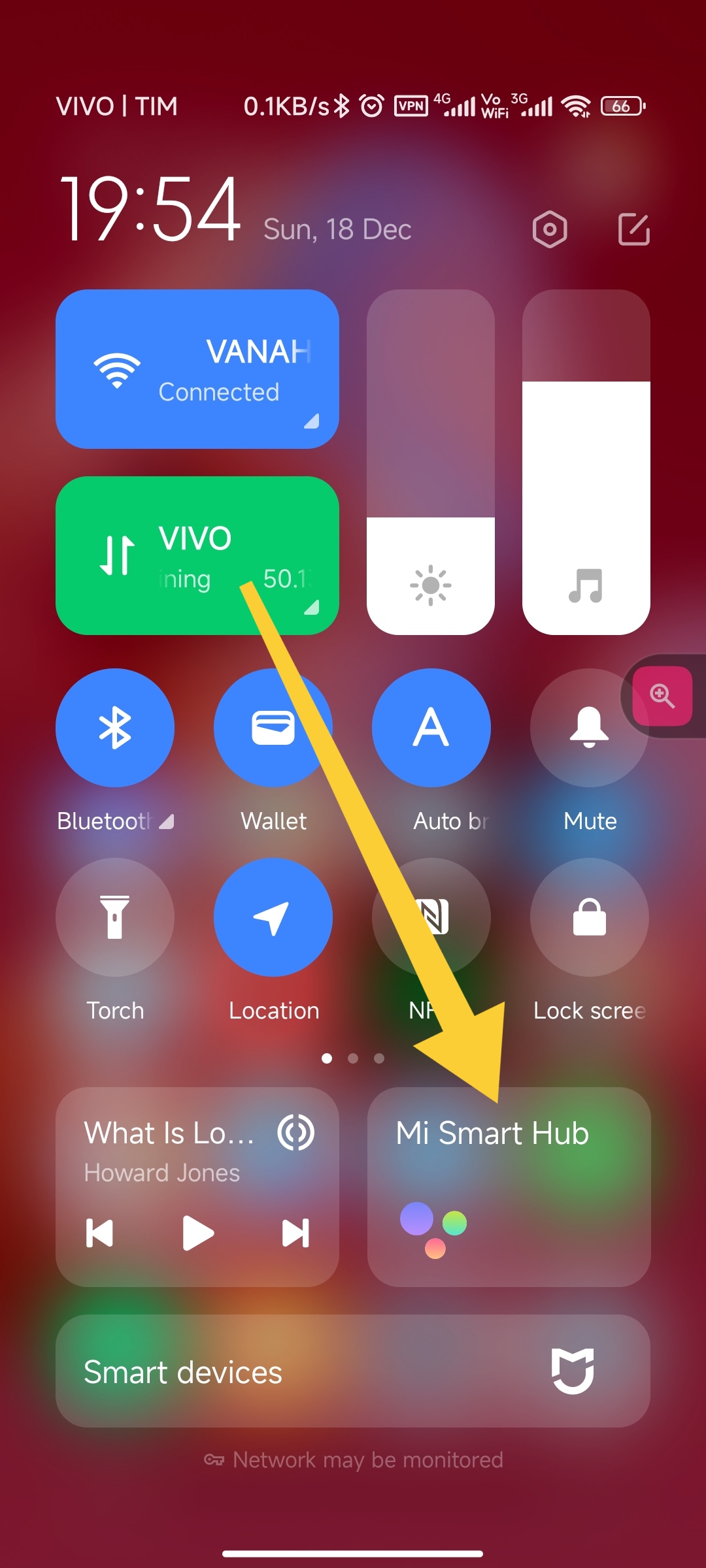Open settings via the hexagon gear icon
Viewport: 706px width, 1568px height.
[x=550, y=229]
